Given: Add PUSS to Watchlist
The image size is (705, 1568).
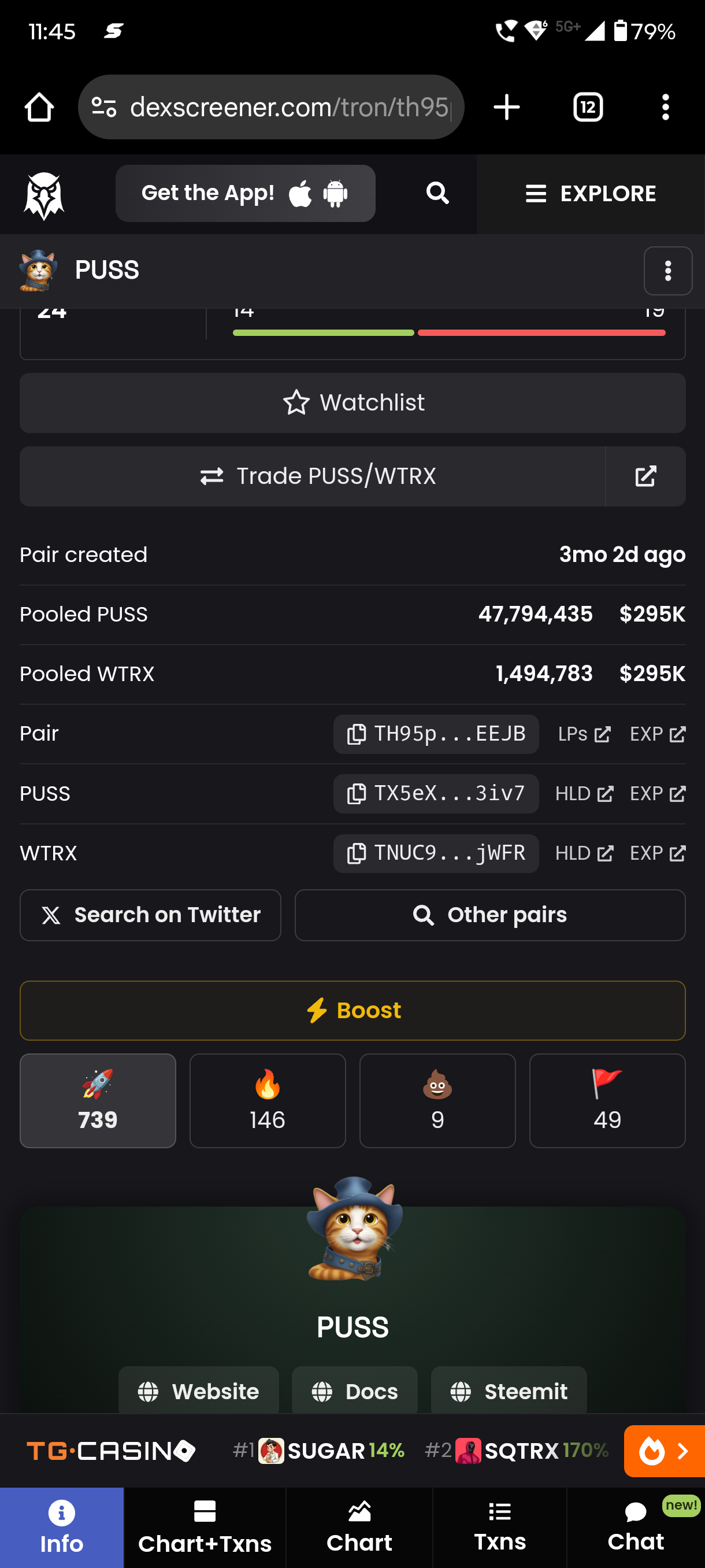Looking at the screenshot, I should click(352, 403).
